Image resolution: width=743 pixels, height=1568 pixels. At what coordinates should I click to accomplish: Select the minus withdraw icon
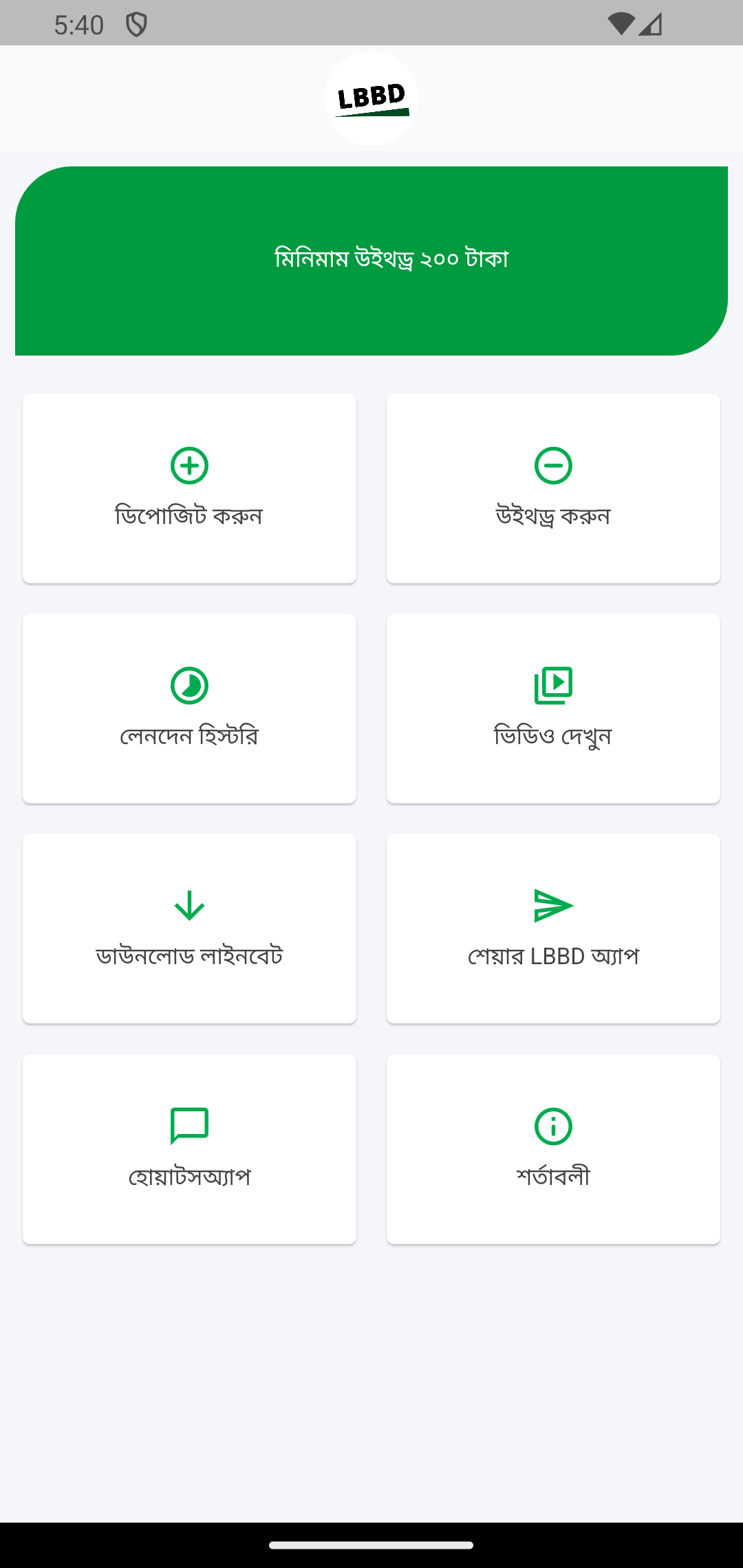[553, 465]
